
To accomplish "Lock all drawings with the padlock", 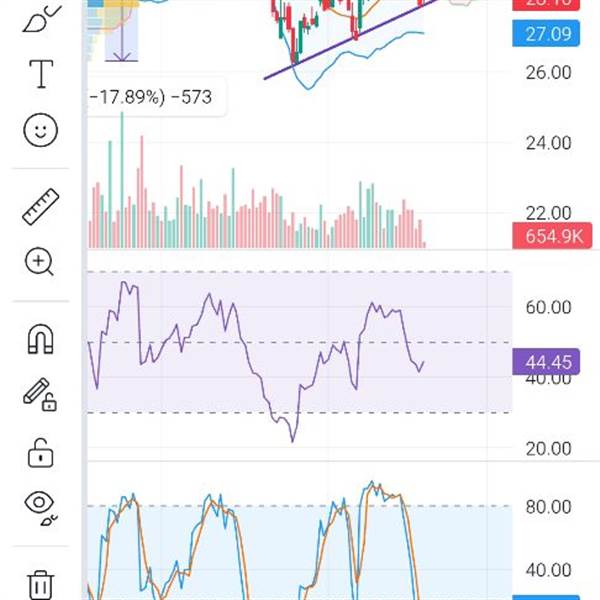I will click(40, 452).
